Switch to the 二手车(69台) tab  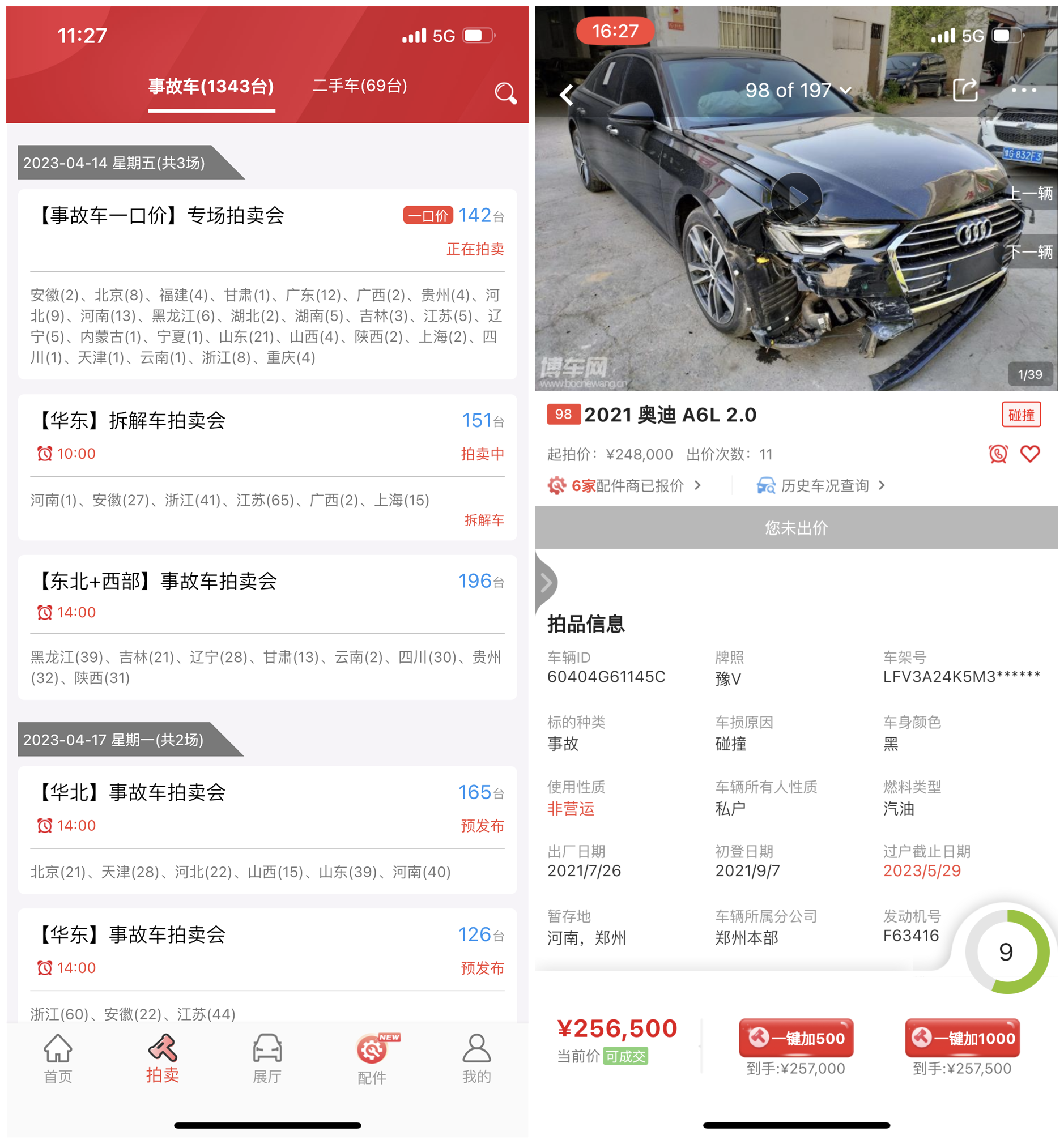359,86
